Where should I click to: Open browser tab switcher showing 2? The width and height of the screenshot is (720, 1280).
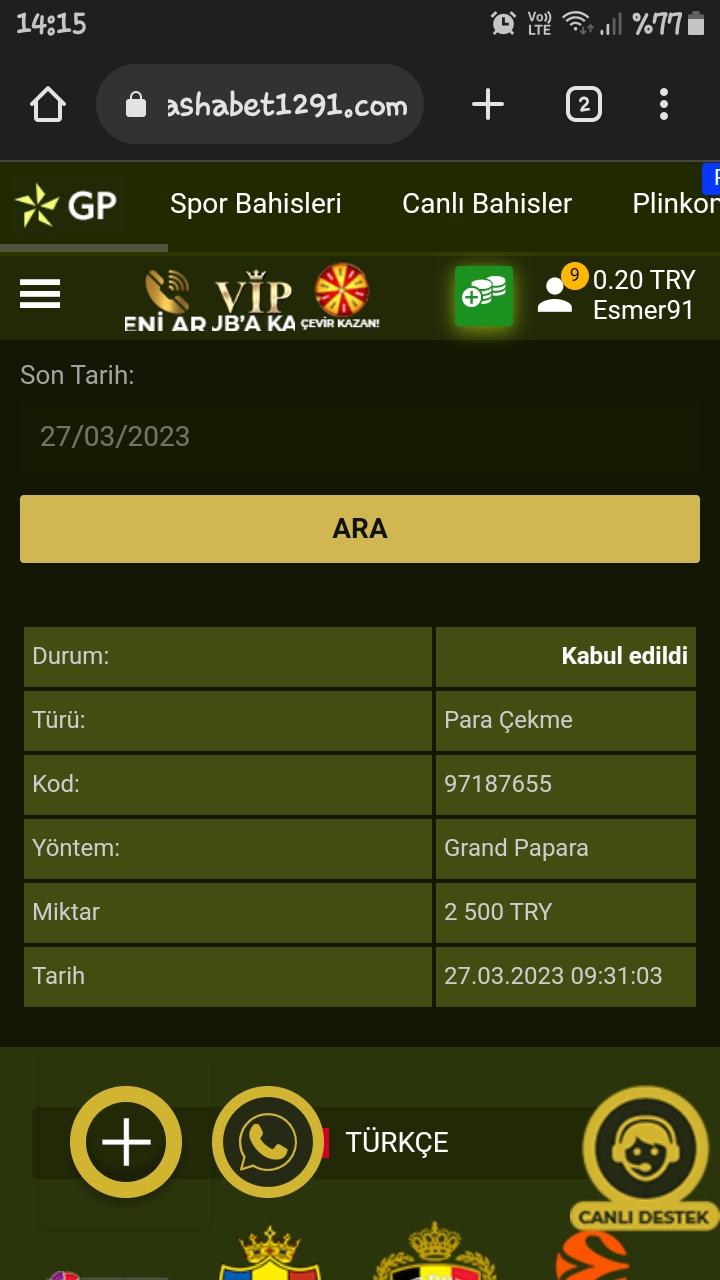(584, 103)
